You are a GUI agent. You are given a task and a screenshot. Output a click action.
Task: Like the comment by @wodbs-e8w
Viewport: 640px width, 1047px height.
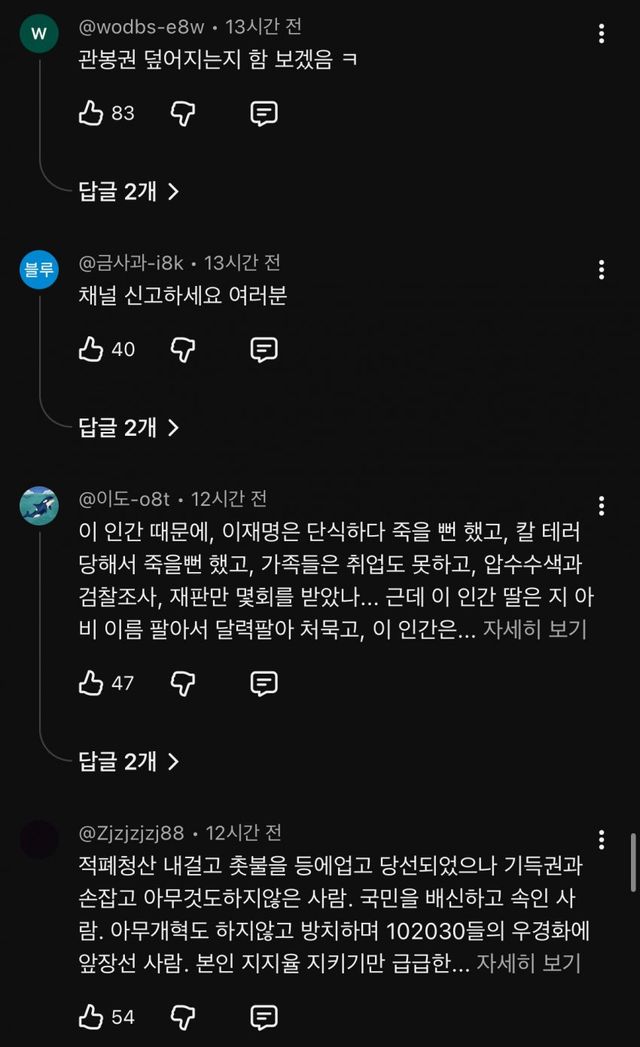tap(92, 113)
